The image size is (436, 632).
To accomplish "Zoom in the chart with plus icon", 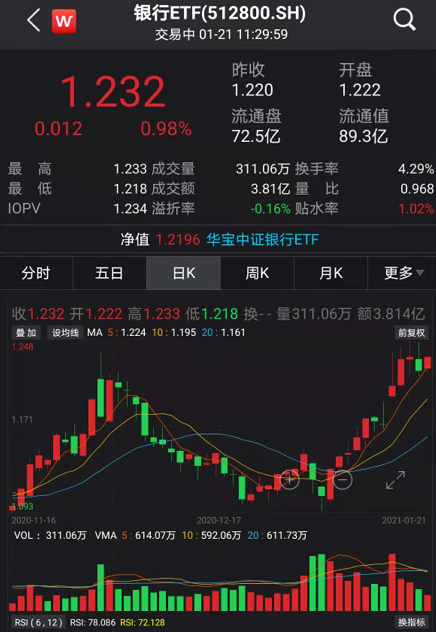I will pos(289,480).
